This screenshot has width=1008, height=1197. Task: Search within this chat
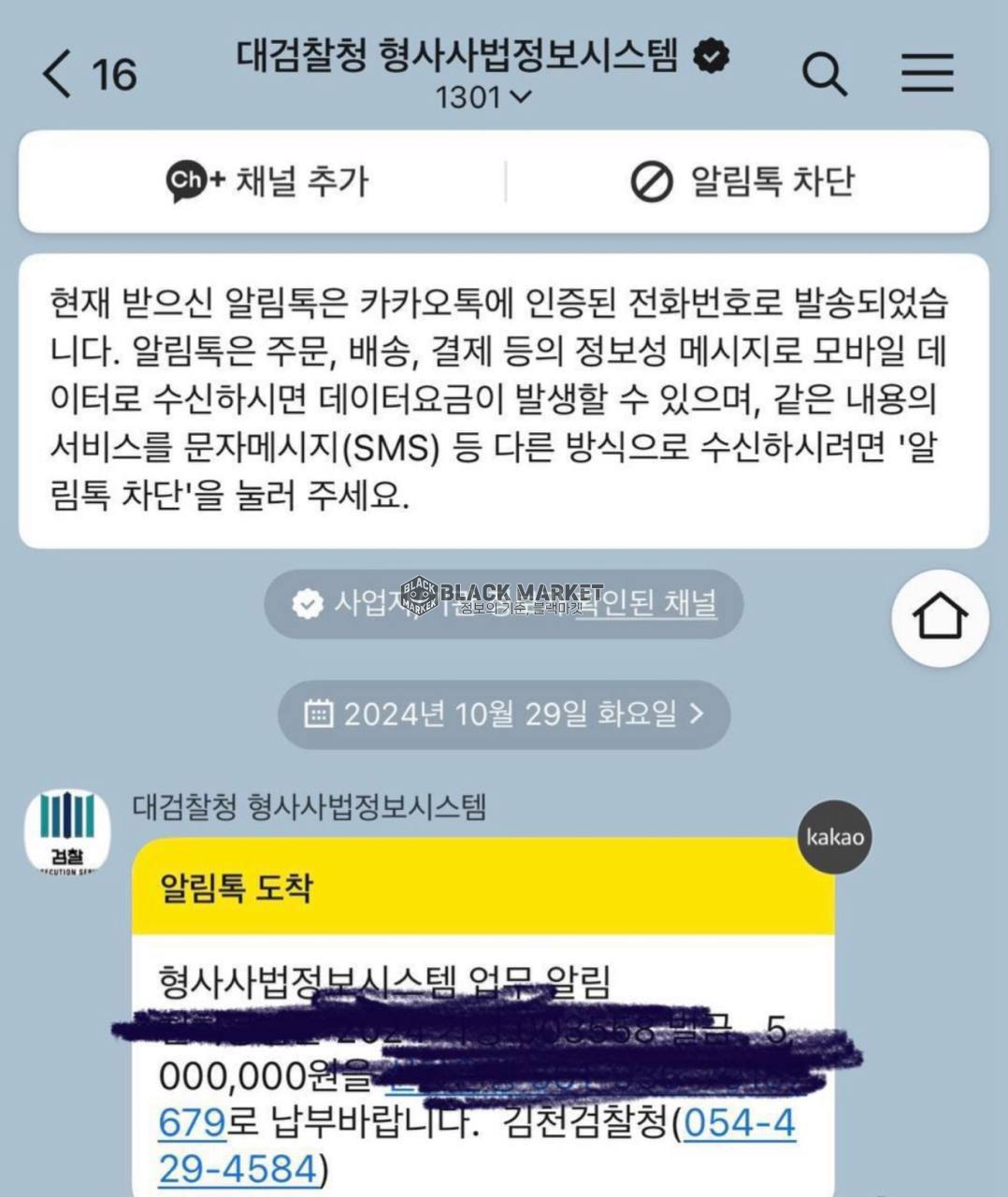click(x=824, y=74)
